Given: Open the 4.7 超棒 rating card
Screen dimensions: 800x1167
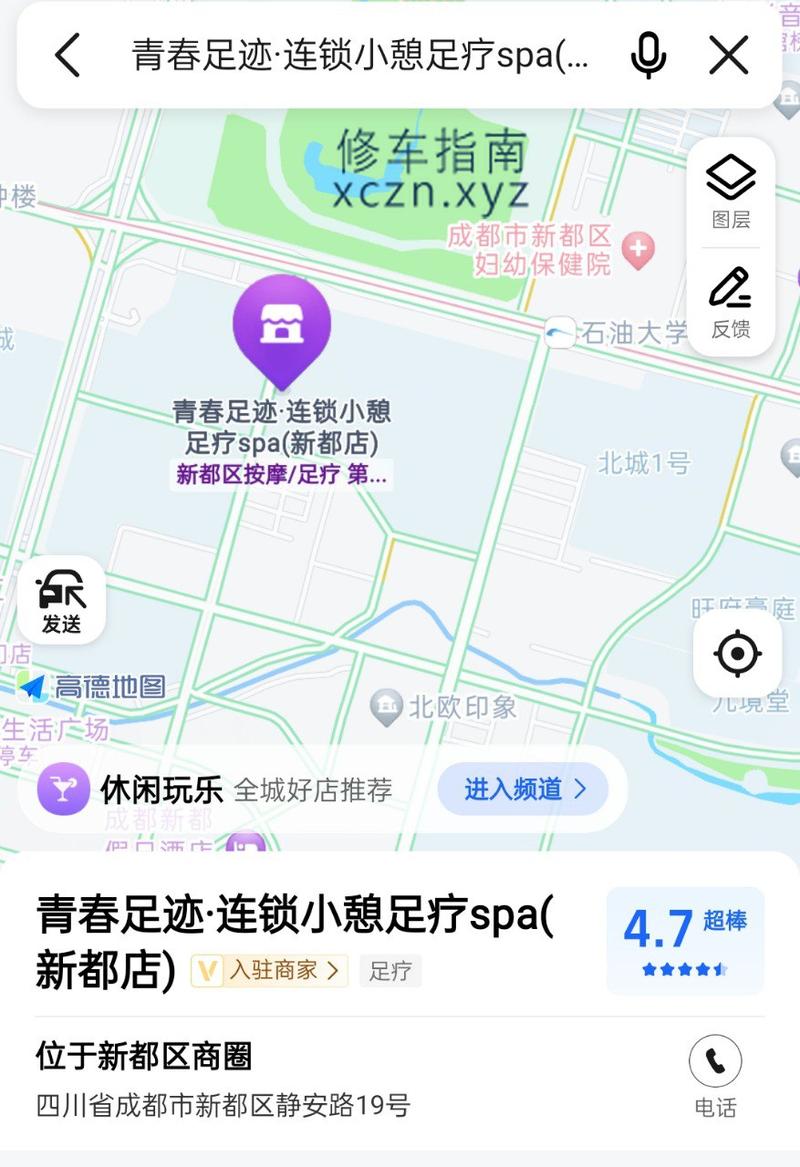Looking at the screenshot, I should coord(685,940).
